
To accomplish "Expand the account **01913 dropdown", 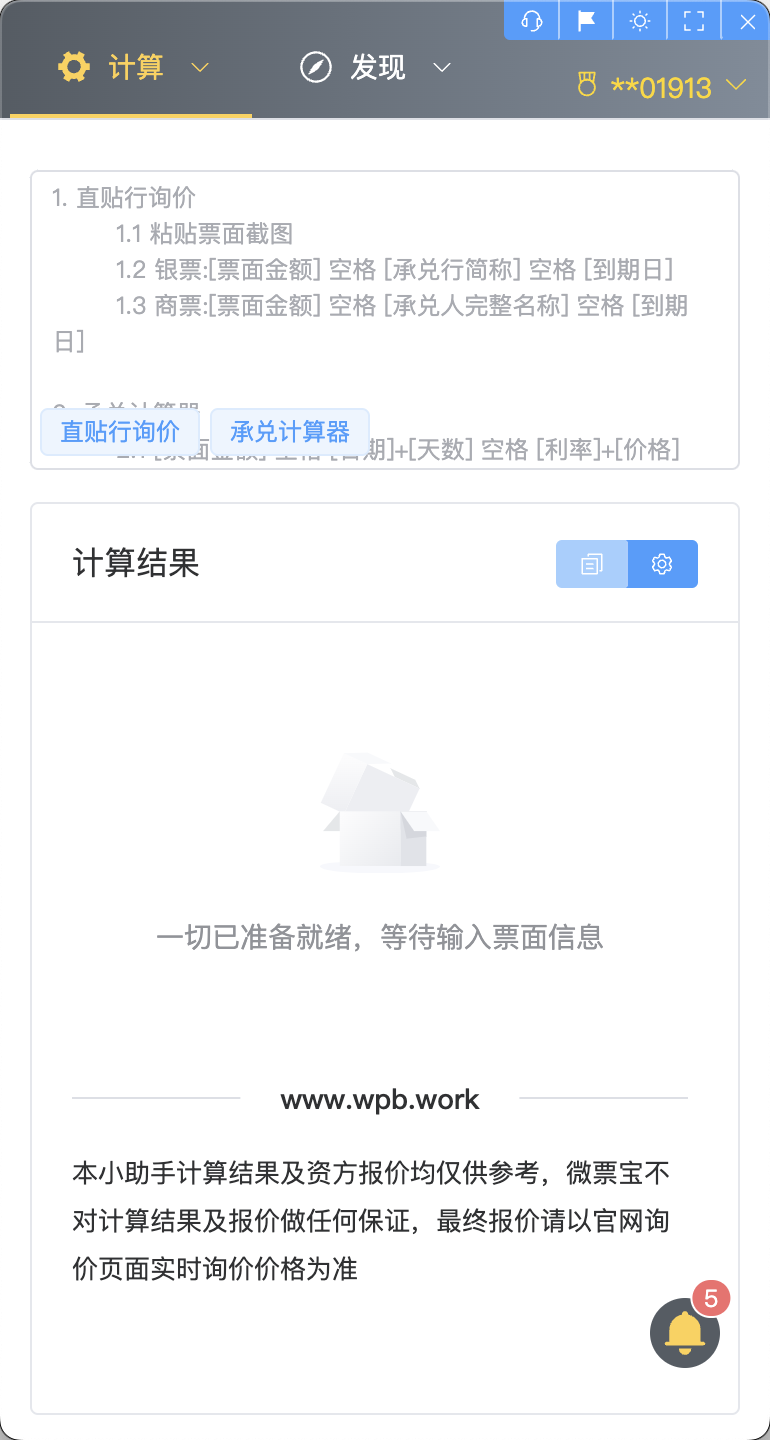I will click(662, 87).
